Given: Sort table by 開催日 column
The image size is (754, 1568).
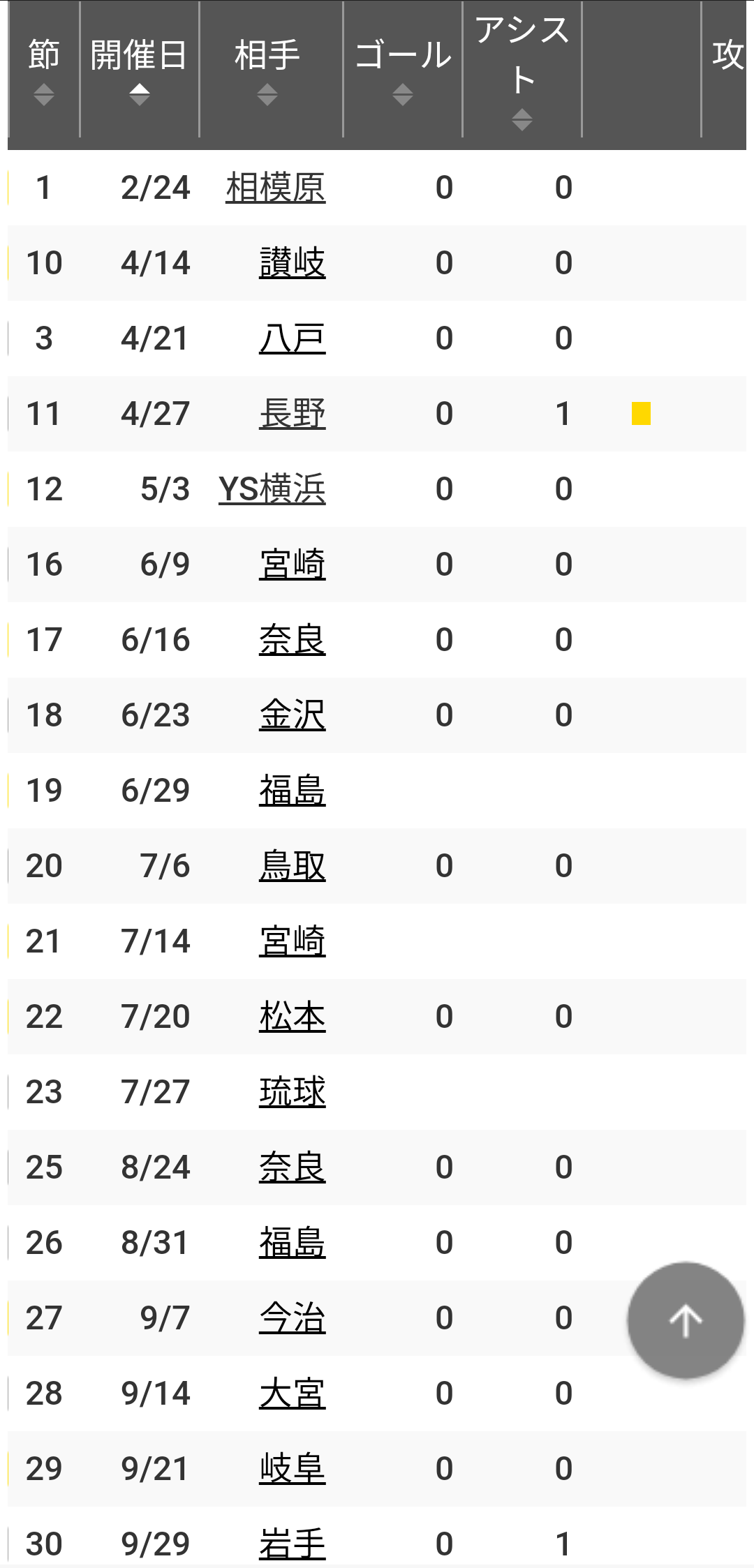Looking at the screenshot, I should [139, 70].
